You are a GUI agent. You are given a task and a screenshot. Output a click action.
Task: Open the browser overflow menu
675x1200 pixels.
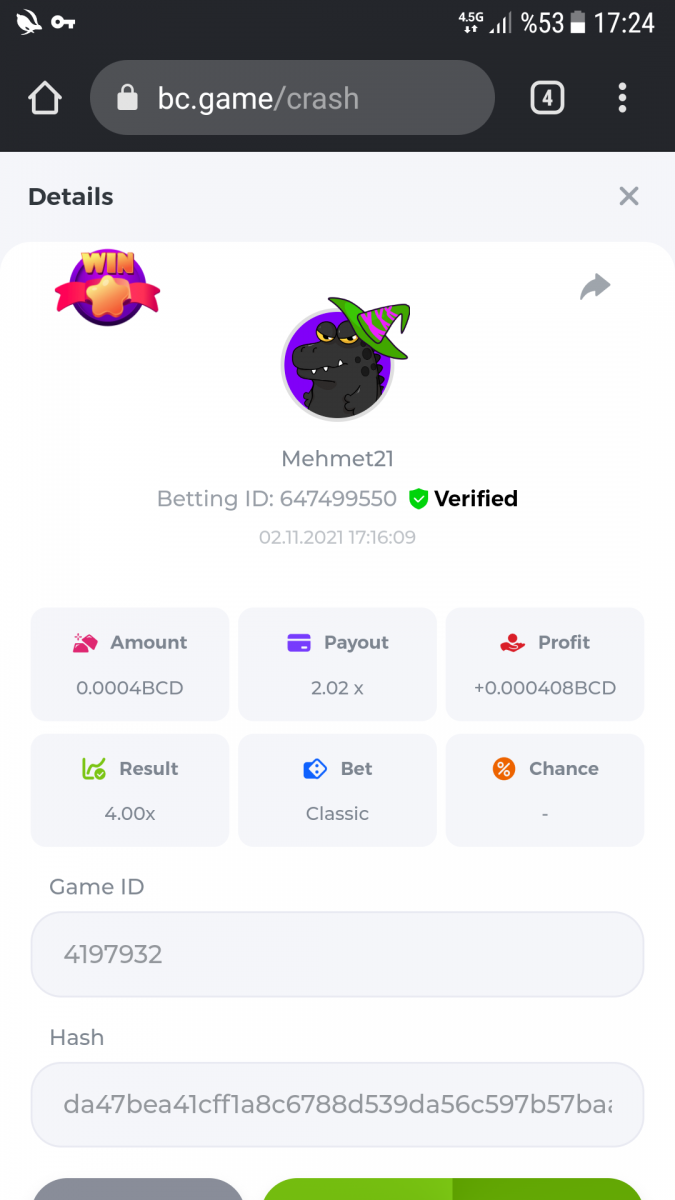coord(622,98)
